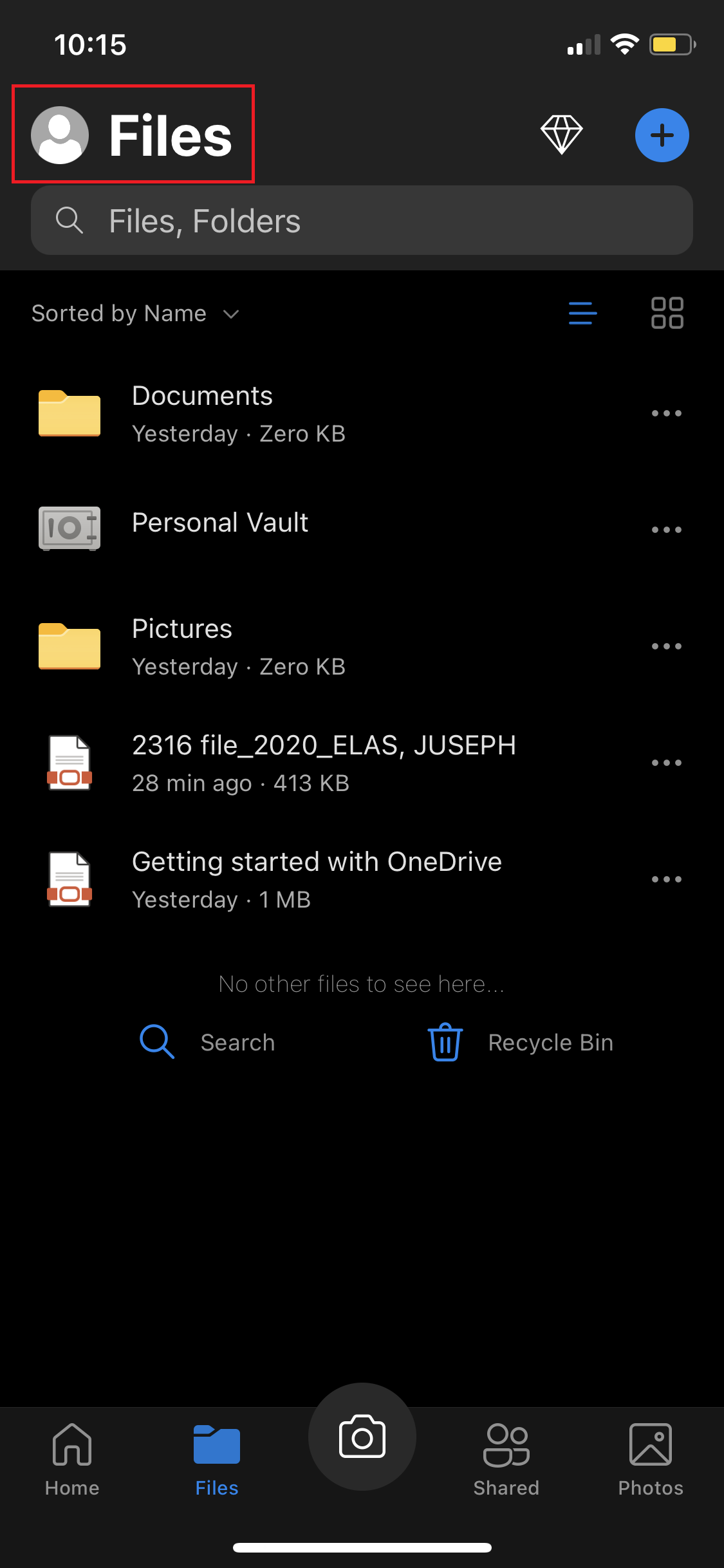Open the 2316 file_2020_ELAS, JUSEPH document

pos(323,762)
